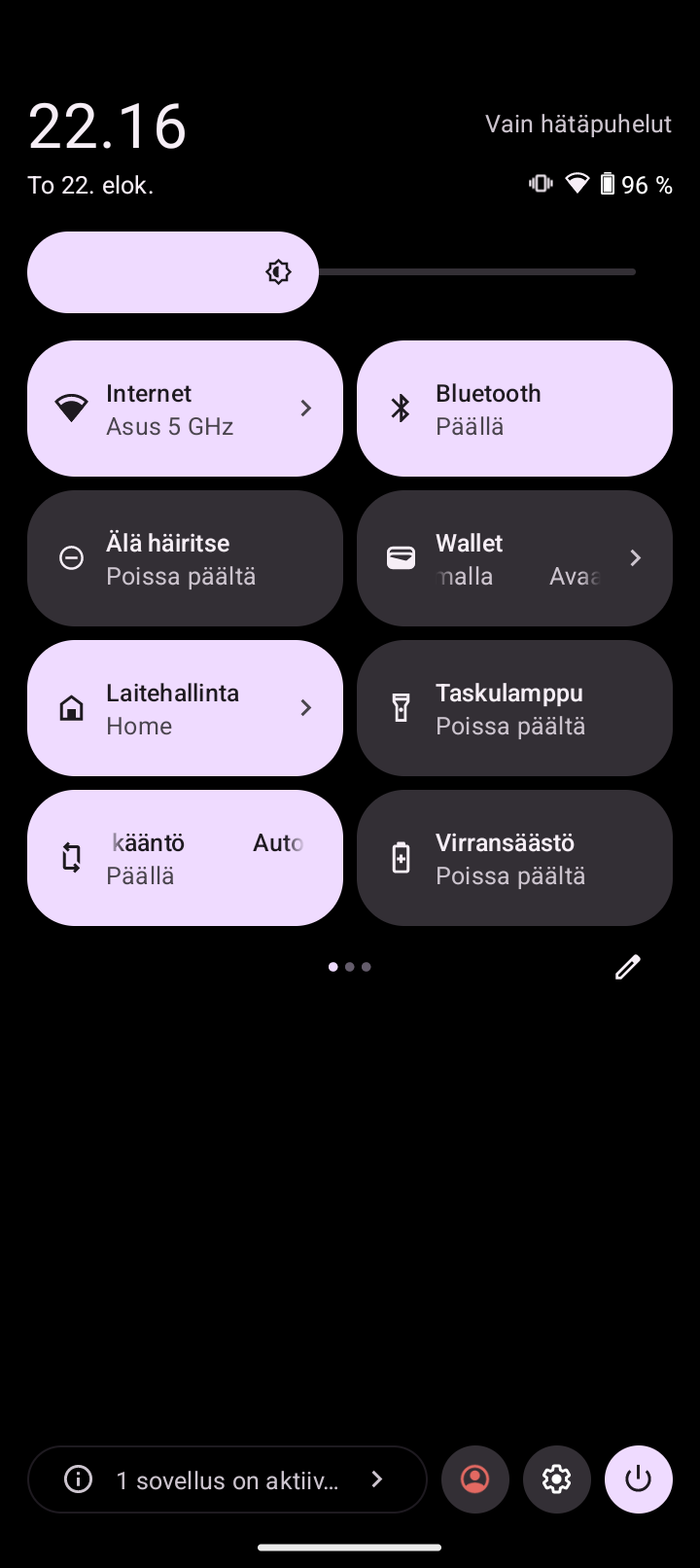Edit quick settings tiles with pencil icon
The height and width of the screenshot is (1568, 700).
[x=628, y=967]
